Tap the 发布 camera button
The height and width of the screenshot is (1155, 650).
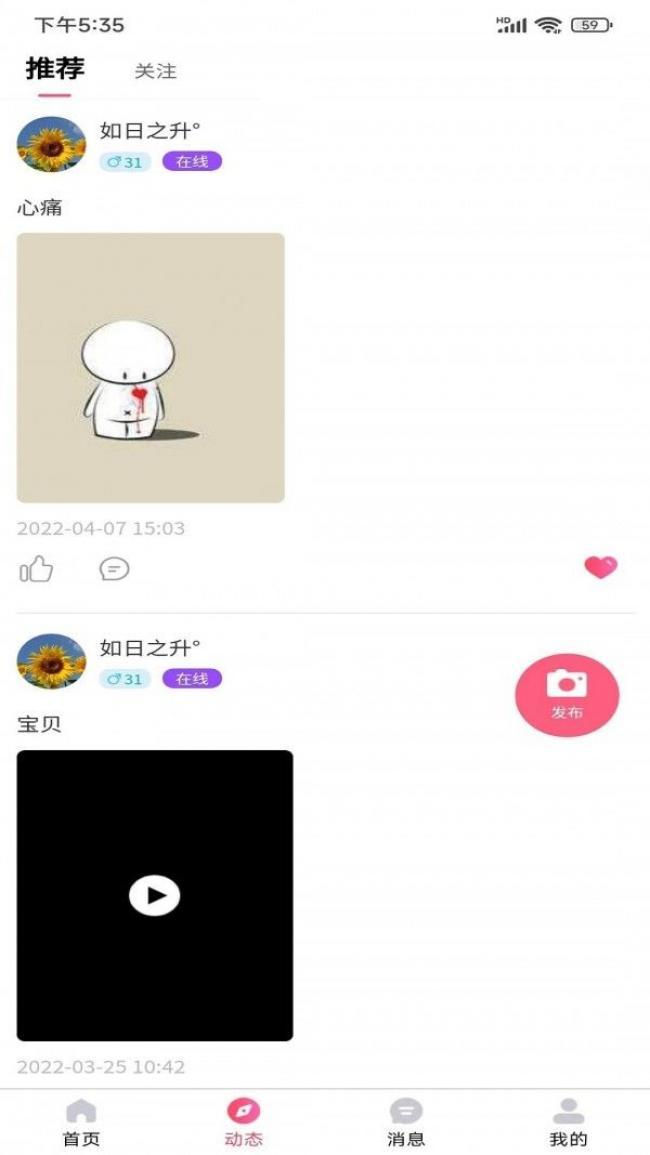567,695
